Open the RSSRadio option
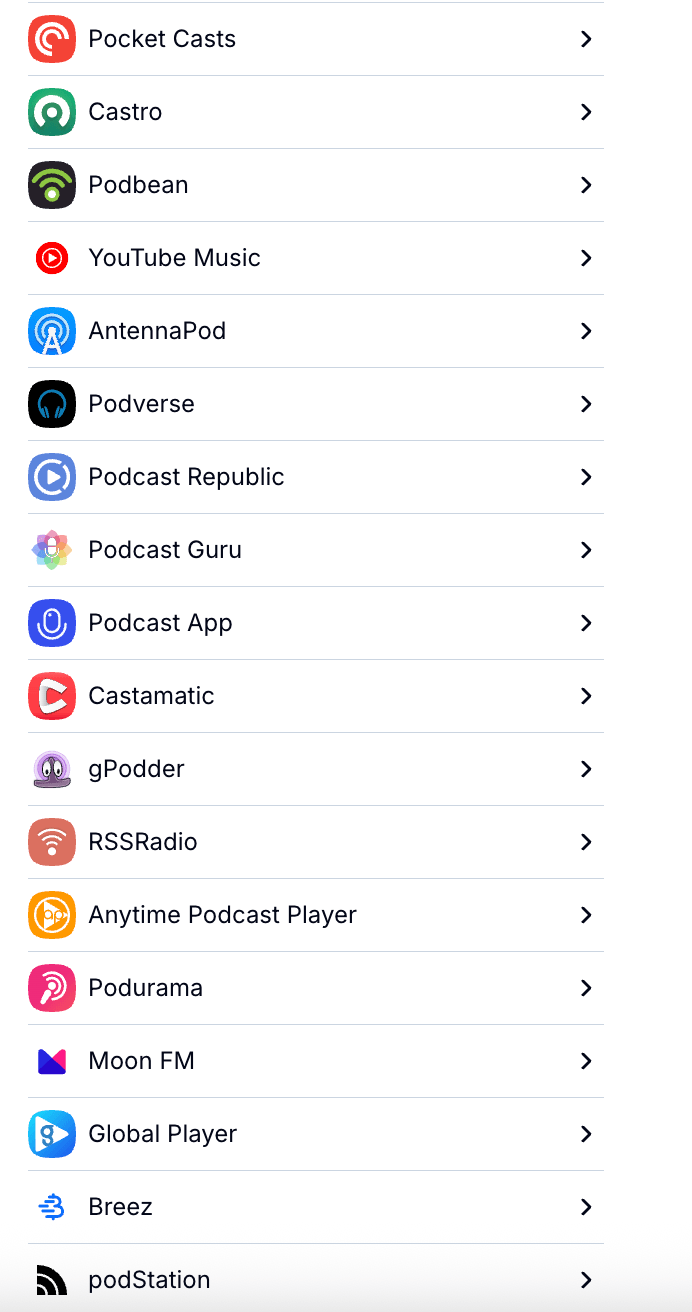692x1312 pixels. coord(316,842)
